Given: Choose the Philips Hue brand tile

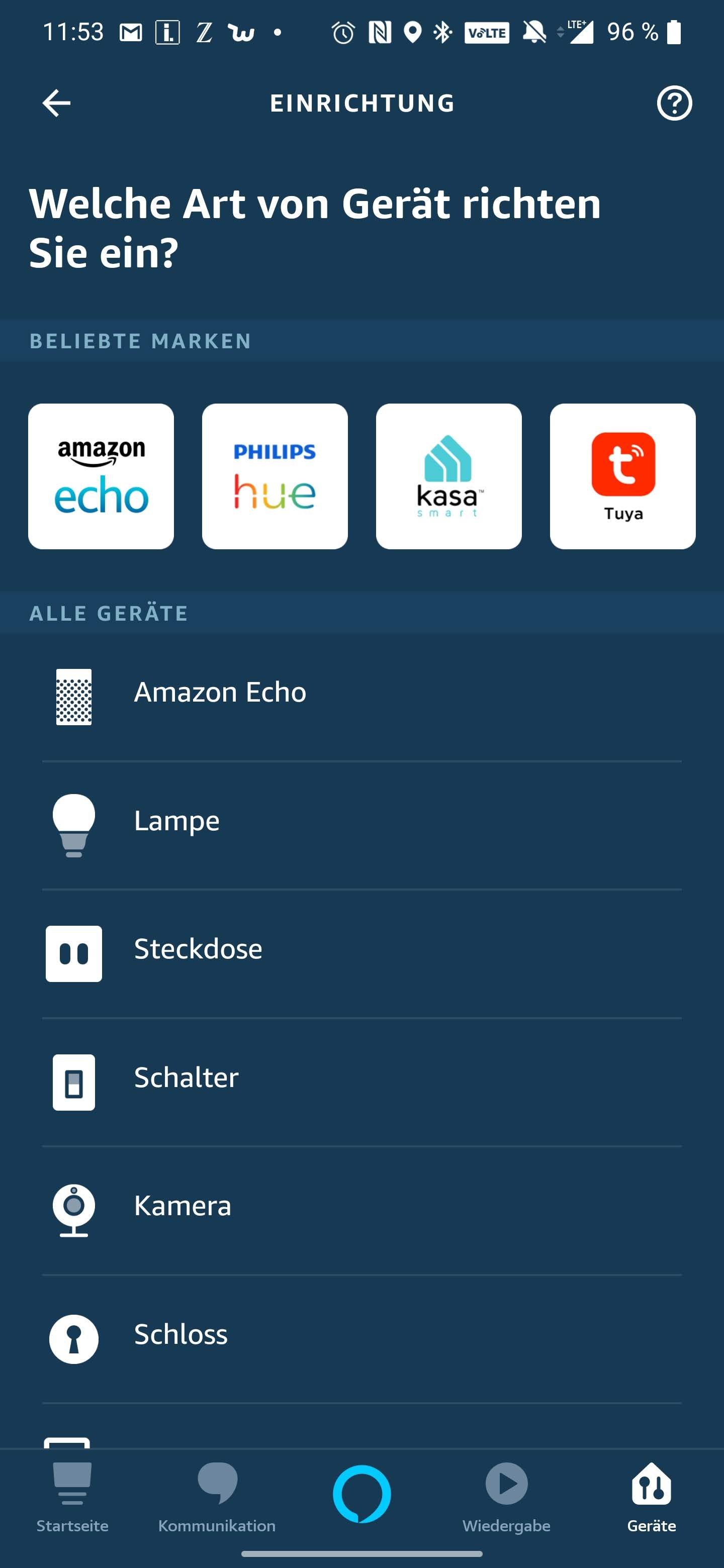Looking at the screenshot, I should [x=275, y=476].
